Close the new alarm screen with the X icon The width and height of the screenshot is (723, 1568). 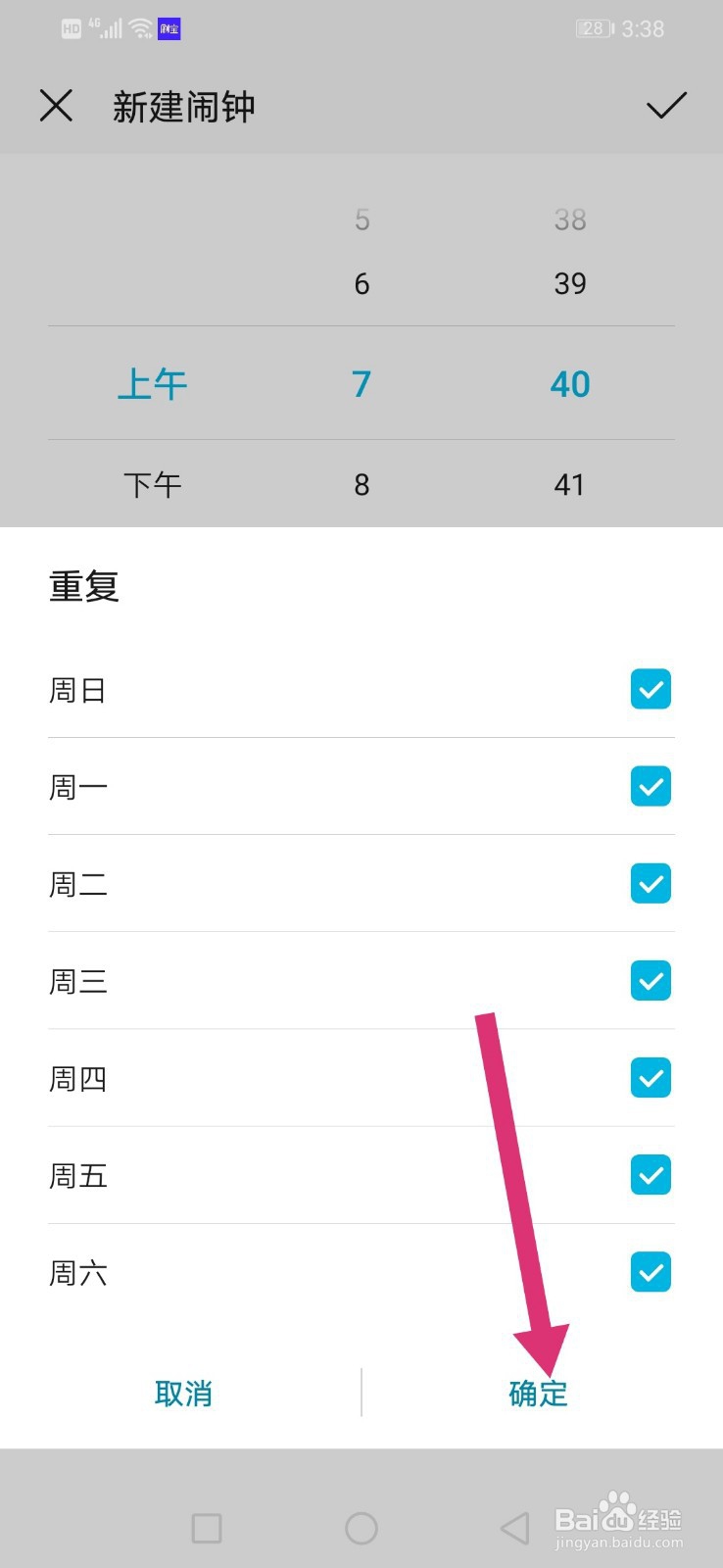coord(56,106)
